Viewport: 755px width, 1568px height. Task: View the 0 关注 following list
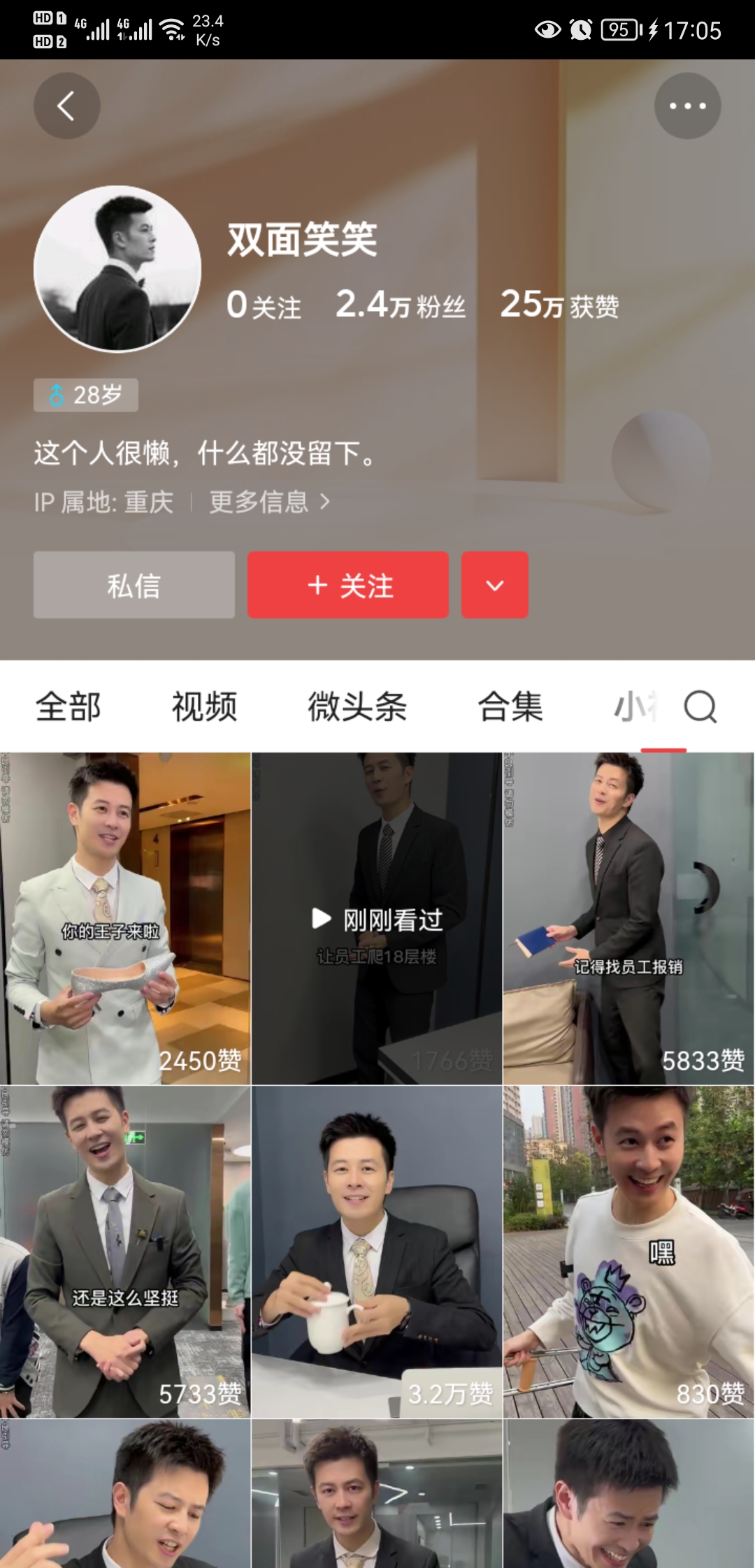click(x=264, y=305)
